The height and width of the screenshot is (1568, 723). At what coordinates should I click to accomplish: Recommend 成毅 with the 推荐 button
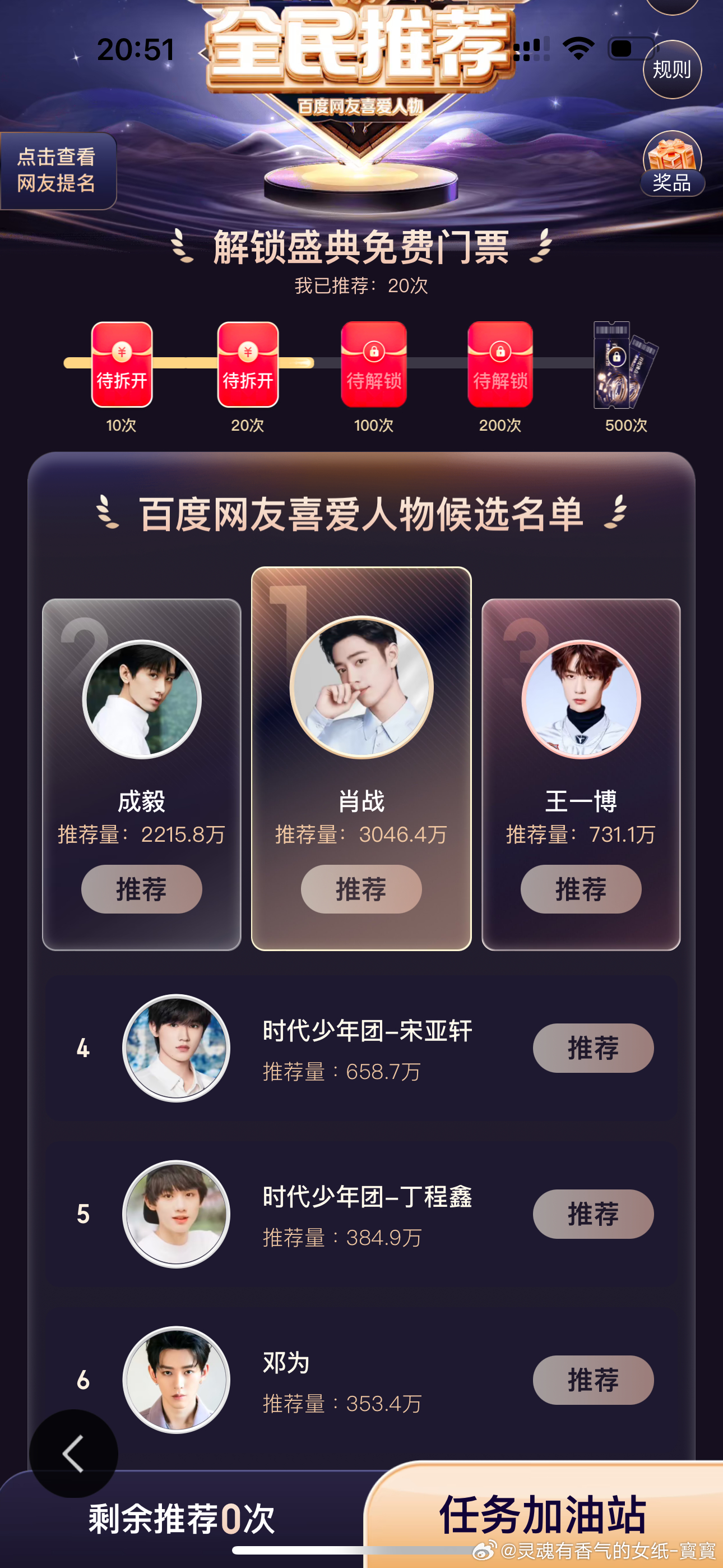point(142,889)
